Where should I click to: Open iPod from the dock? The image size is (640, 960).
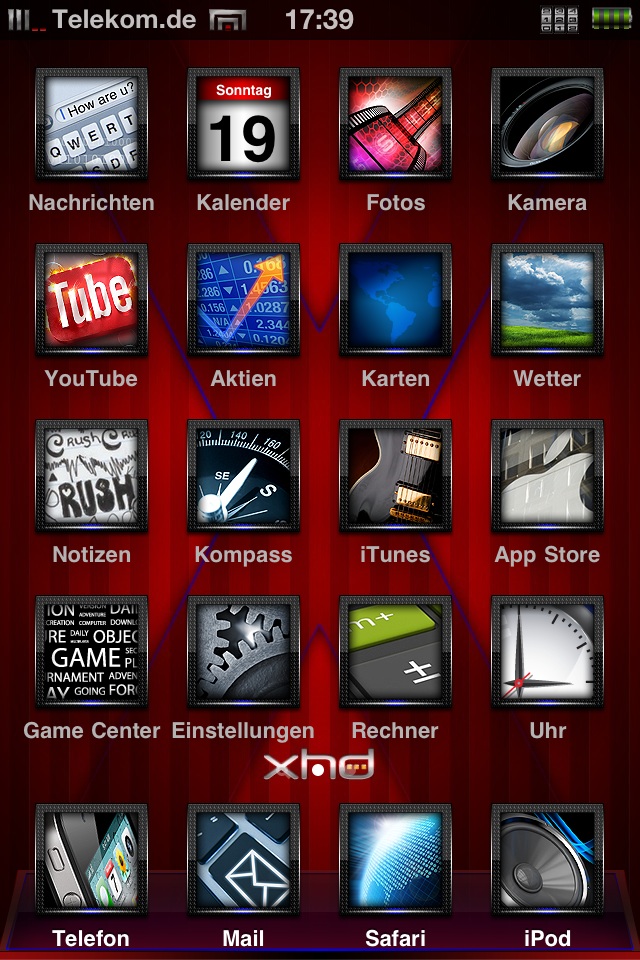click(547, 861)
